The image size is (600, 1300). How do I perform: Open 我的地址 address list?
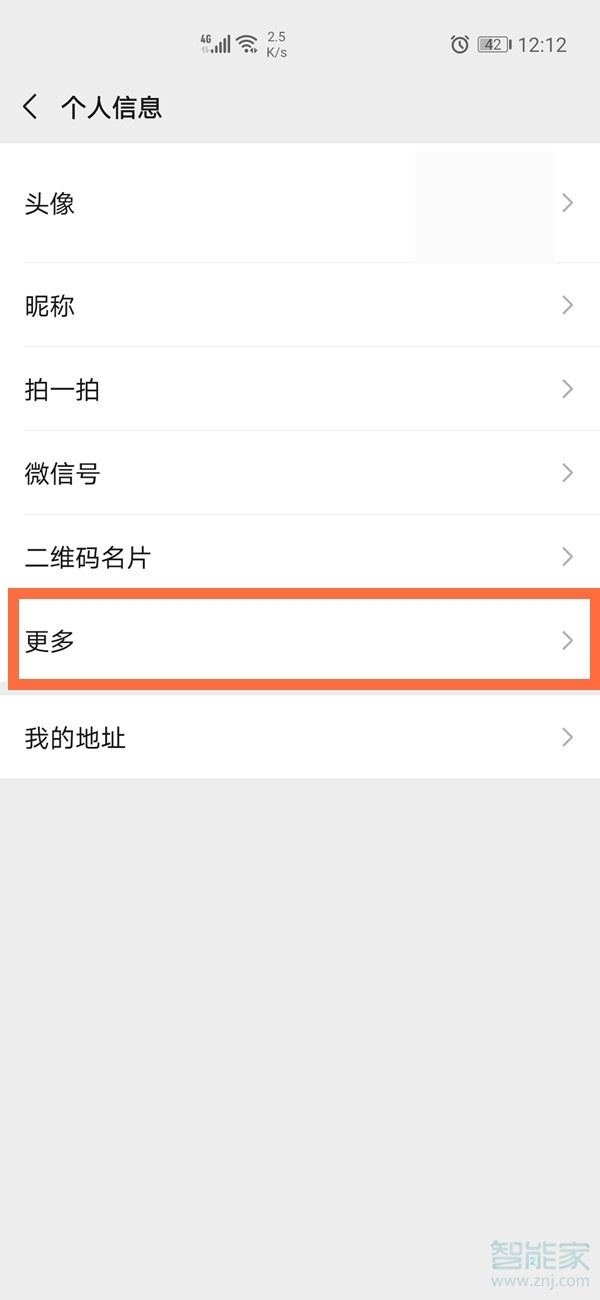(300, 738)
